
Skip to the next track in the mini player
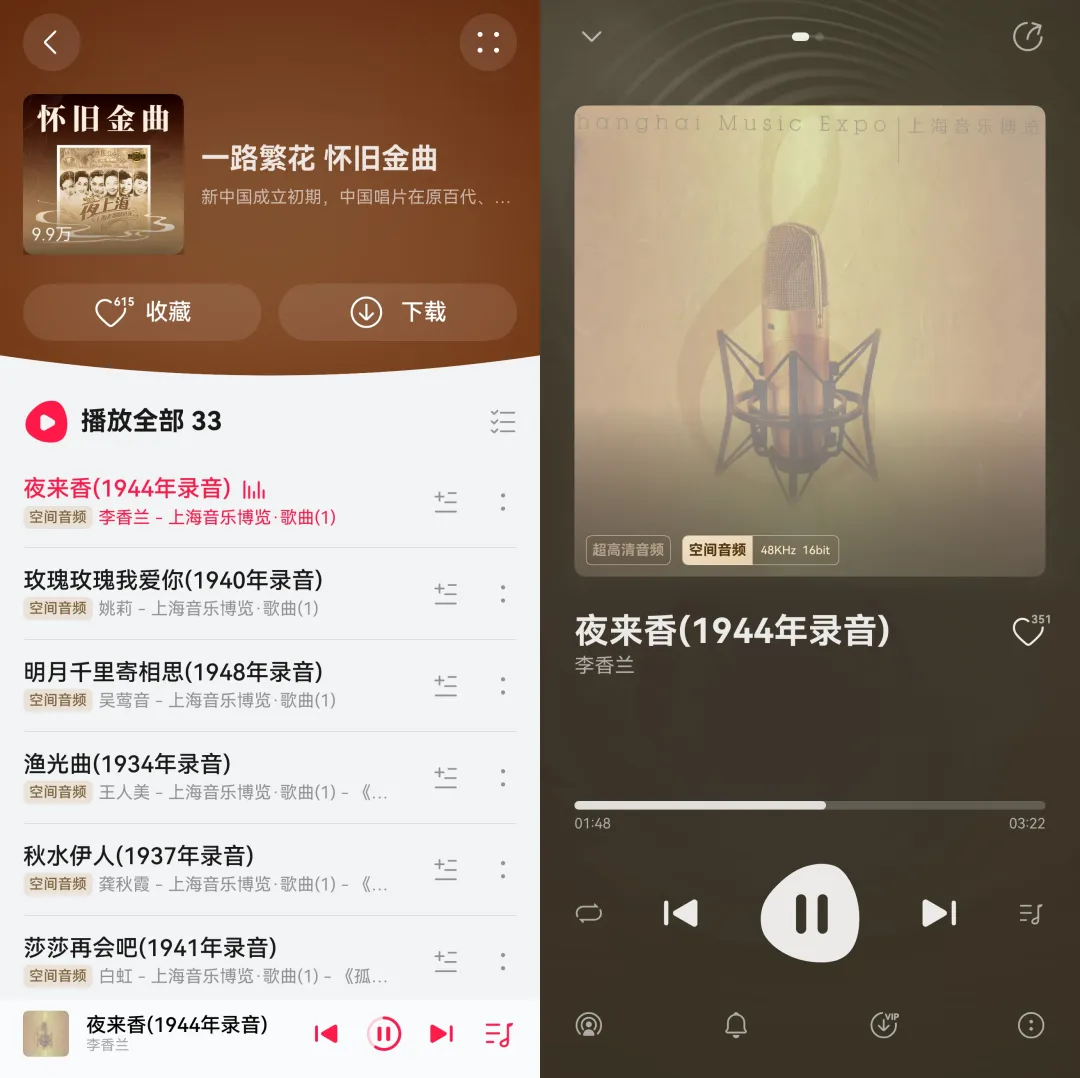tap(441, 1033)
